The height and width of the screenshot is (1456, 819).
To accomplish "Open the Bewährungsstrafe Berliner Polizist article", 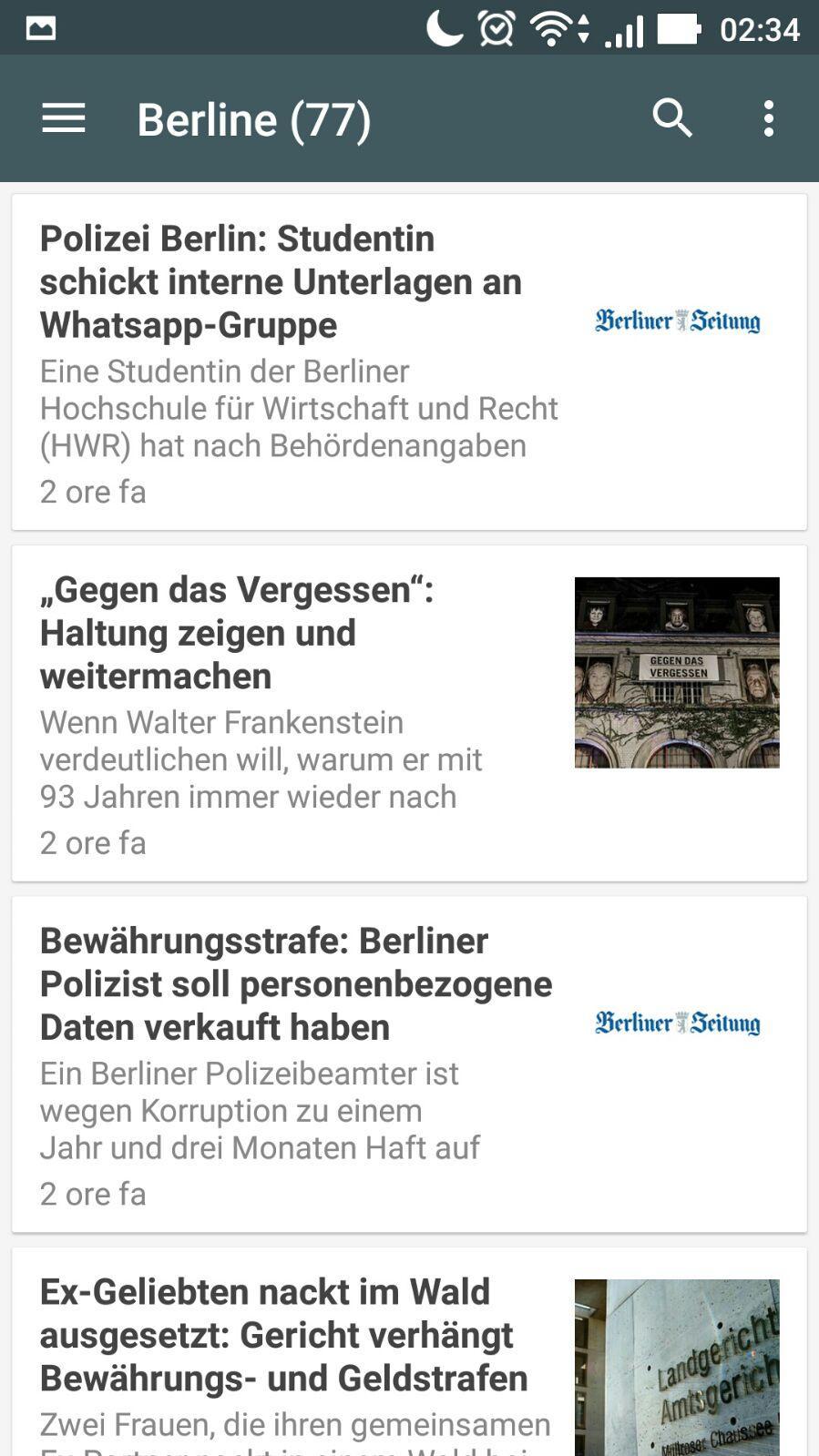I will point(296,984).
